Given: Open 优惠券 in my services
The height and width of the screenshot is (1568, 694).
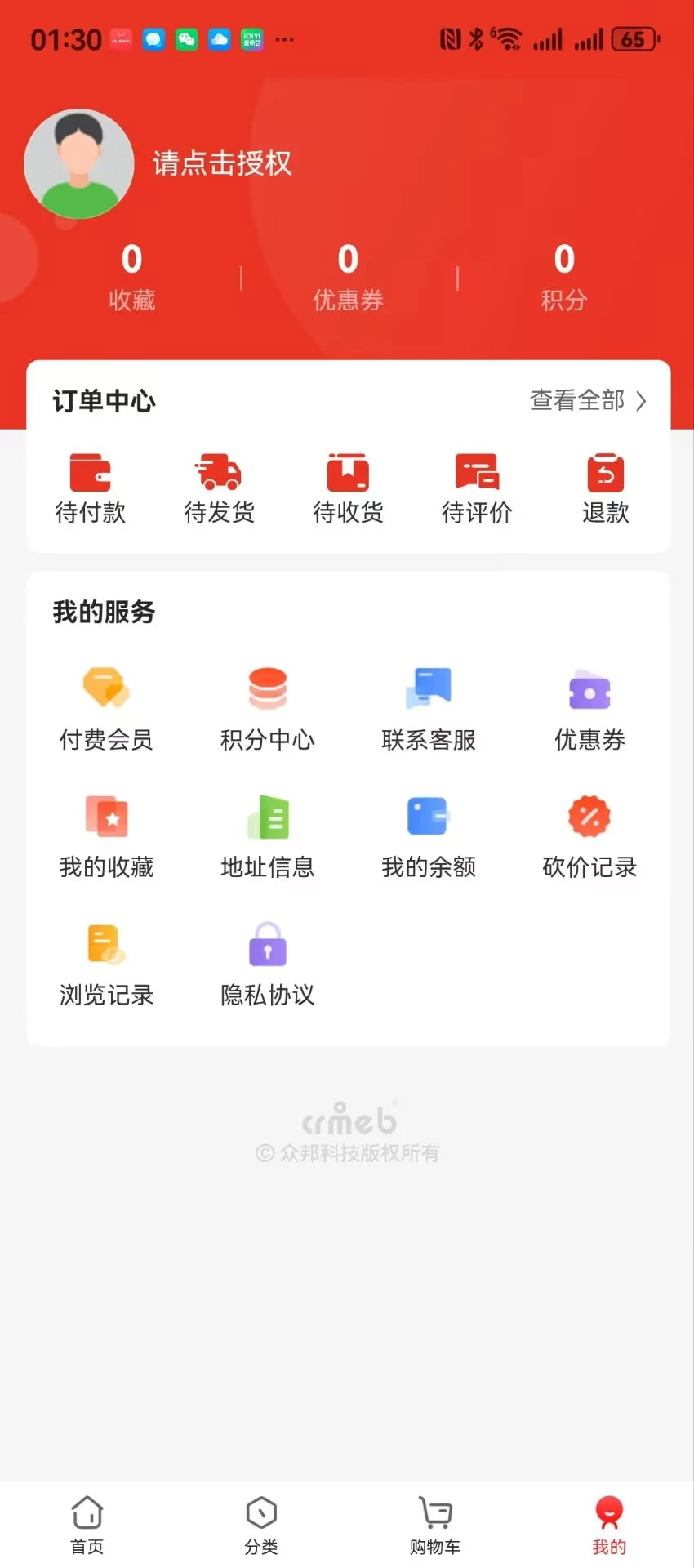Looking at the screenshot, I should pos(589,708).
